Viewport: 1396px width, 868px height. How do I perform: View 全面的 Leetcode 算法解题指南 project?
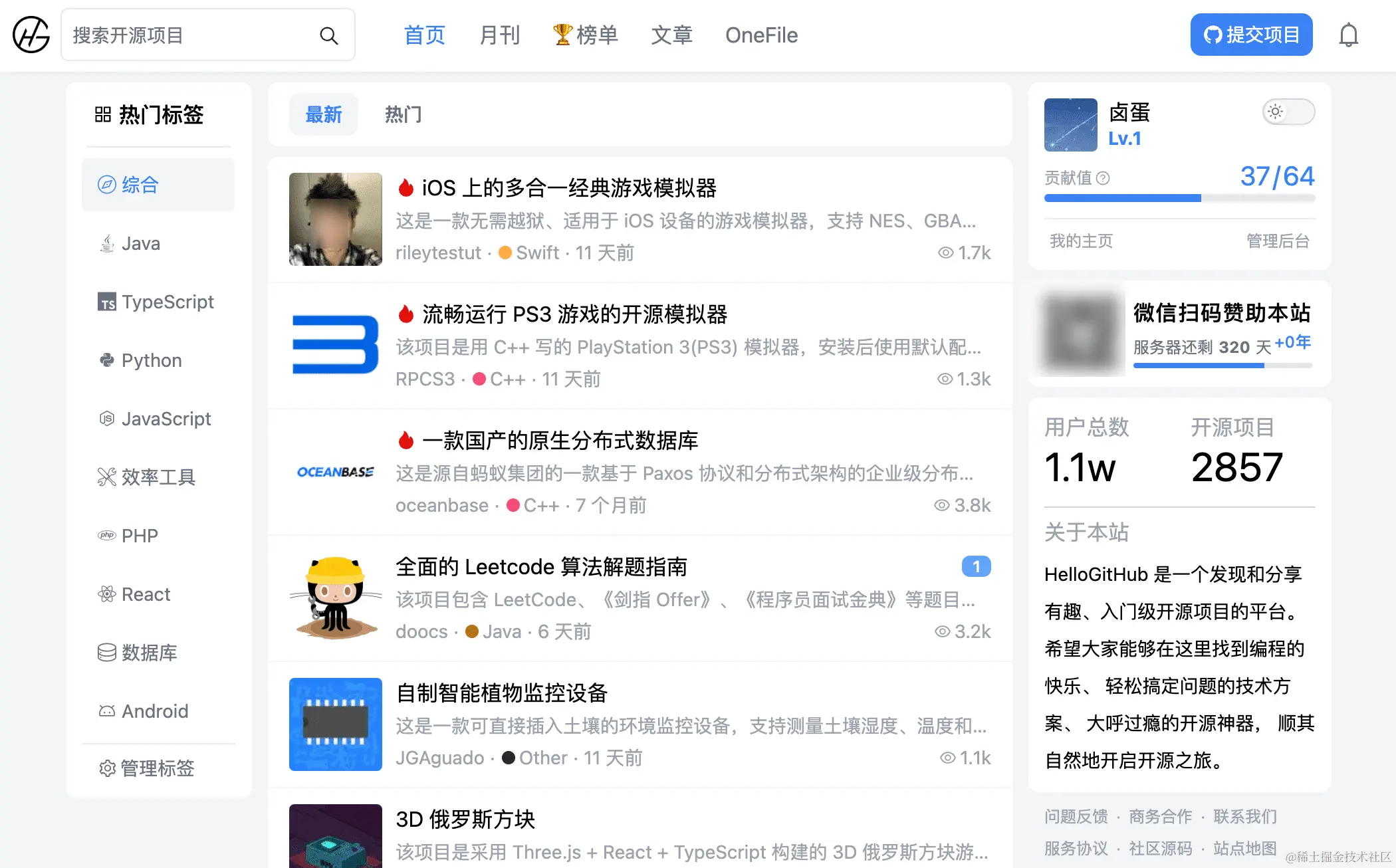[x=541, y=567]
